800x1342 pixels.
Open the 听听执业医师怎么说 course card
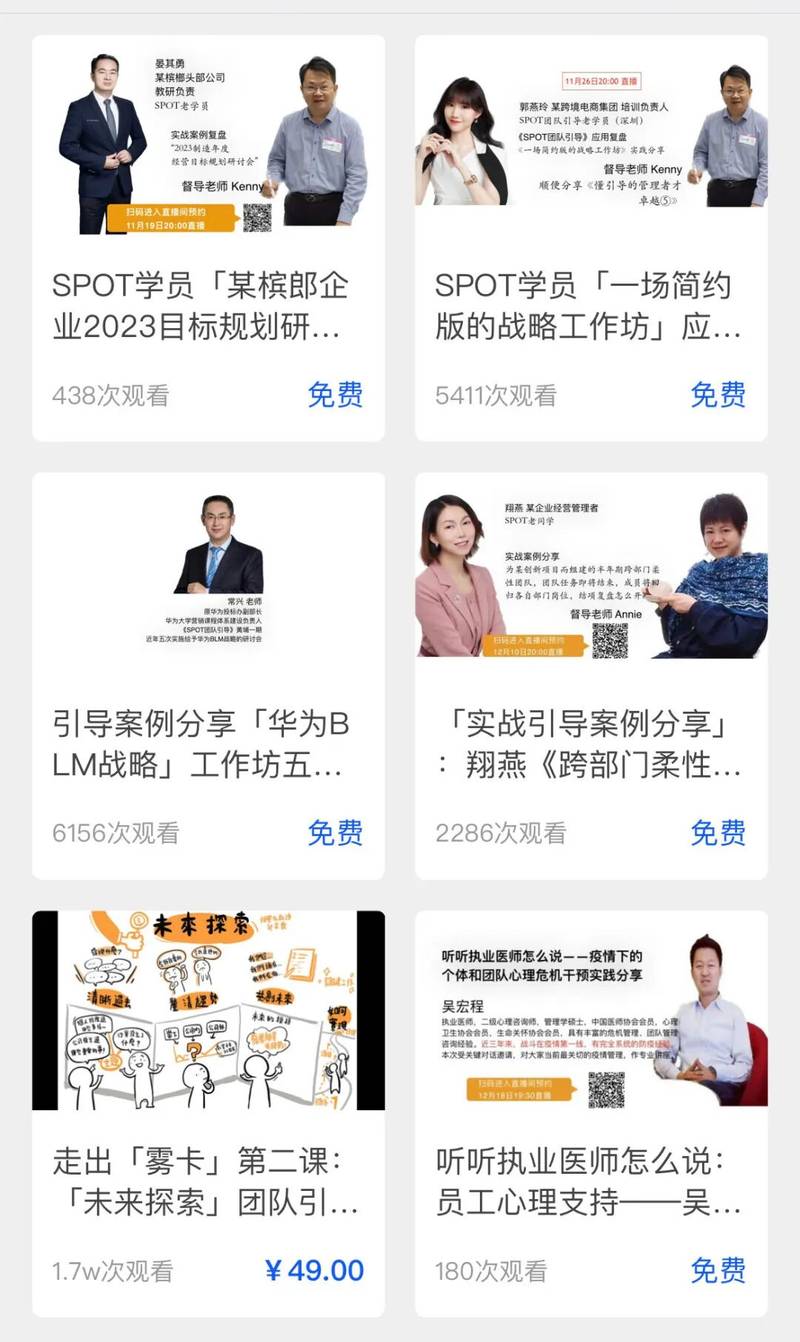[591, 1113]
